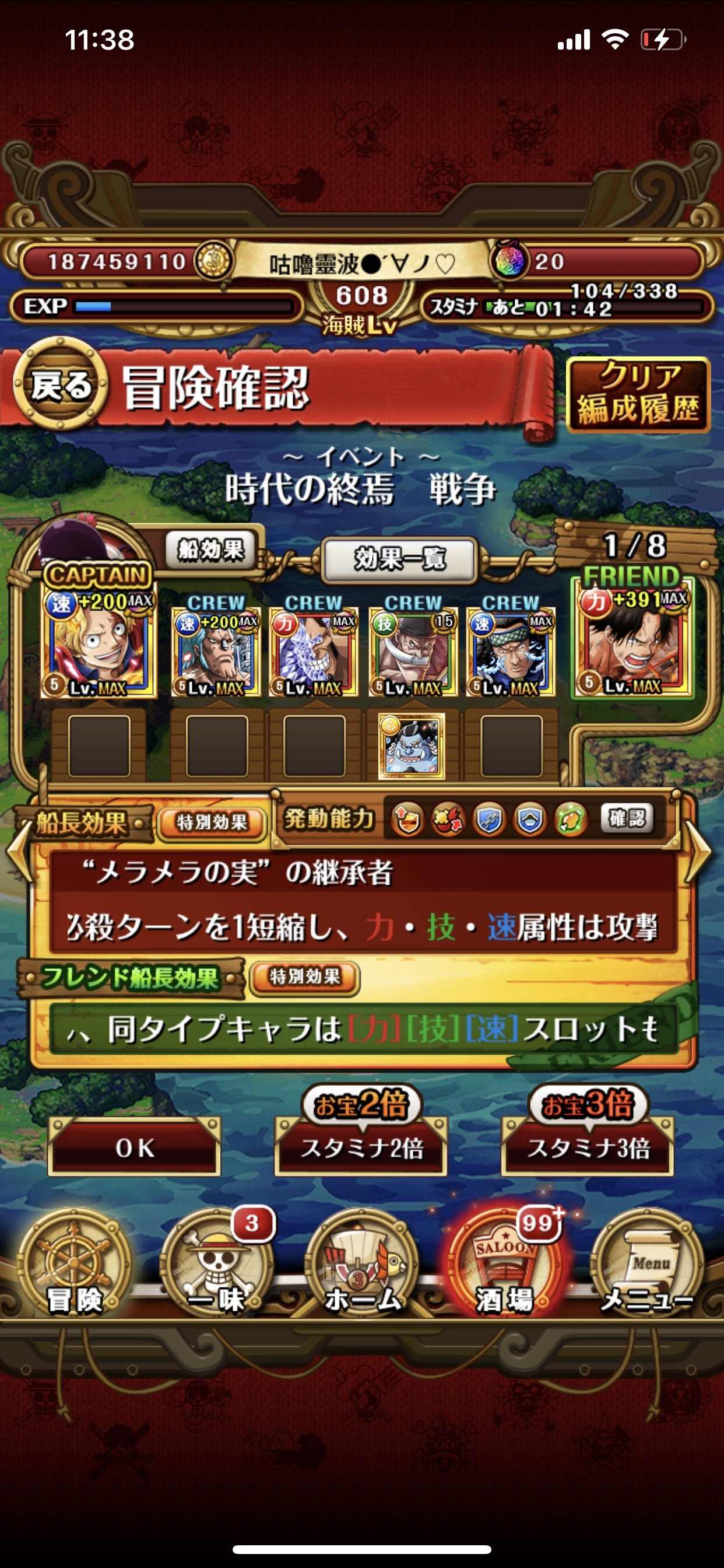The image size is (724, 1568).
Task: Go to the 冒険 adventure tab
Action: point(74,1263)
